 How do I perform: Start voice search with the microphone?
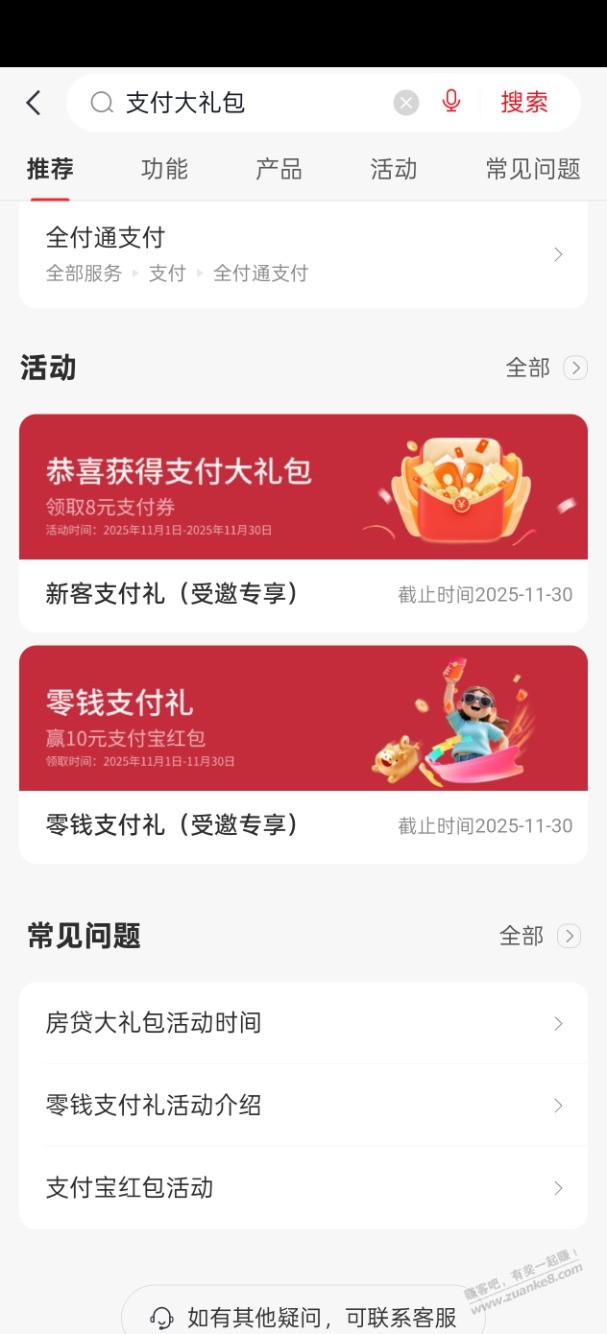451,102
